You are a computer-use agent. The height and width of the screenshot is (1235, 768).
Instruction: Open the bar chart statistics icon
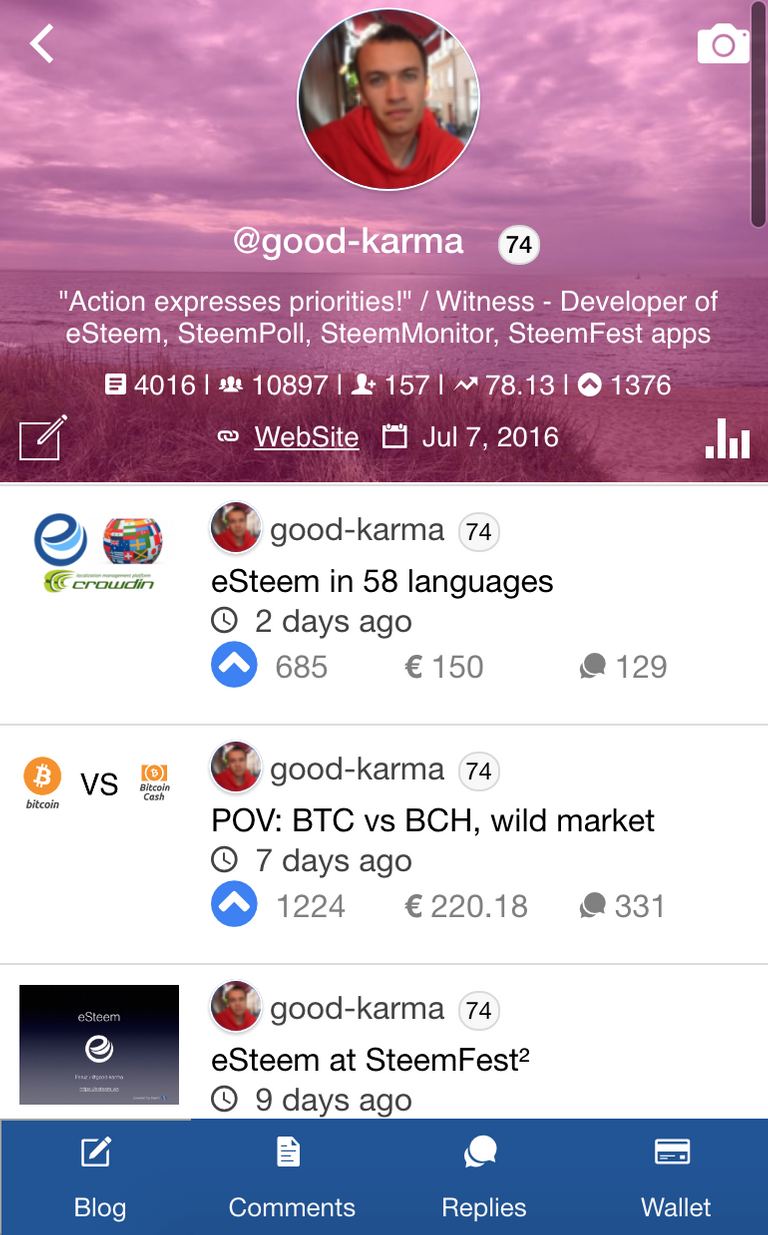click(x=727, y=437)
